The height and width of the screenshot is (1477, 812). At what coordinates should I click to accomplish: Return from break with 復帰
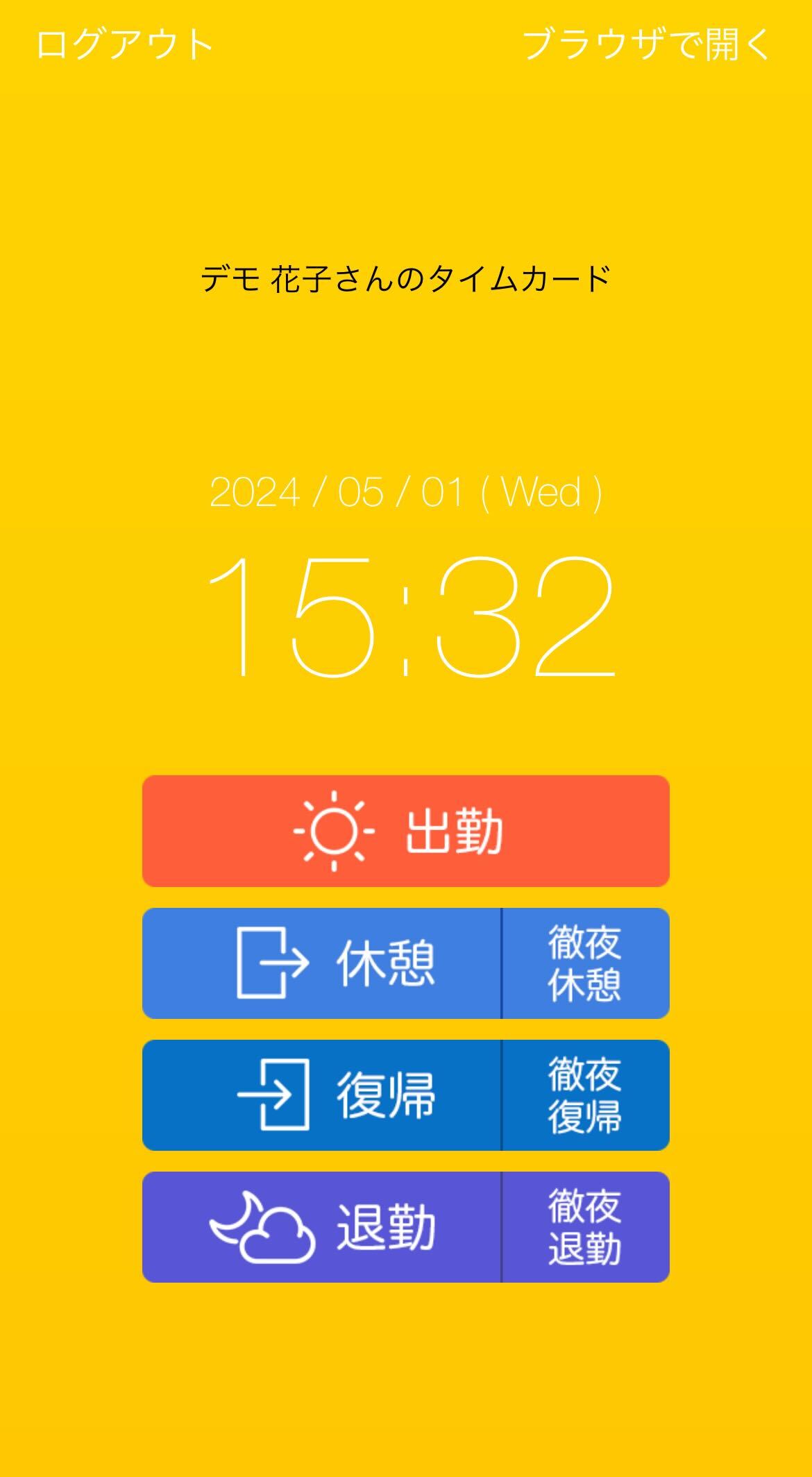[321, 1095]
